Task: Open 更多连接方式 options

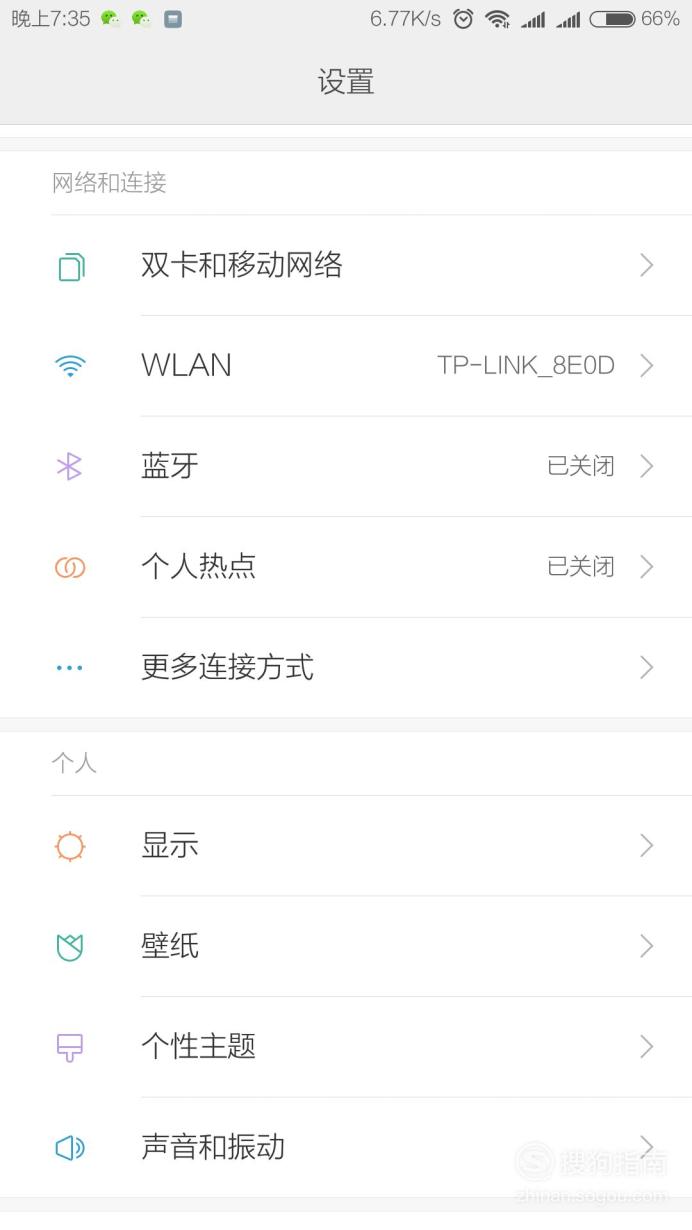Action: click(x=346, y=667)
